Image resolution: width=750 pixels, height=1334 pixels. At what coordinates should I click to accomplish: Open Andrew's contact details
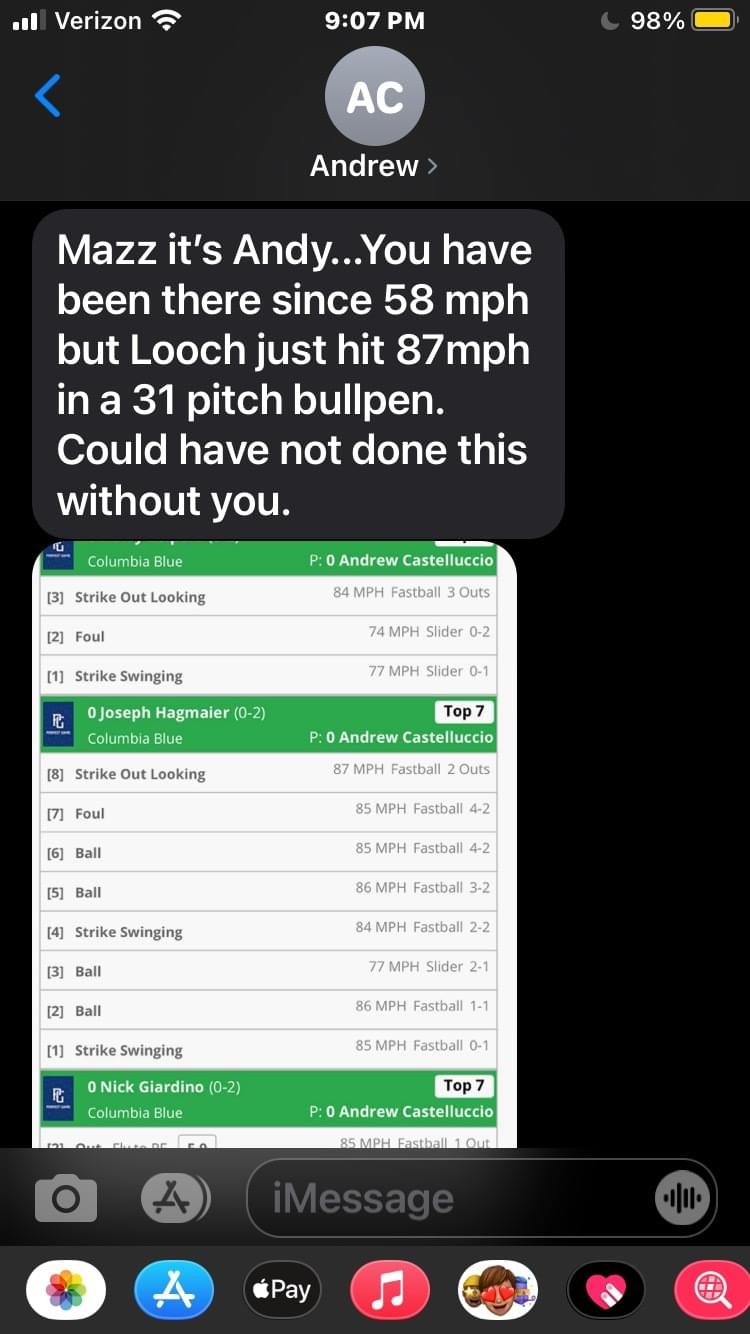374,120
